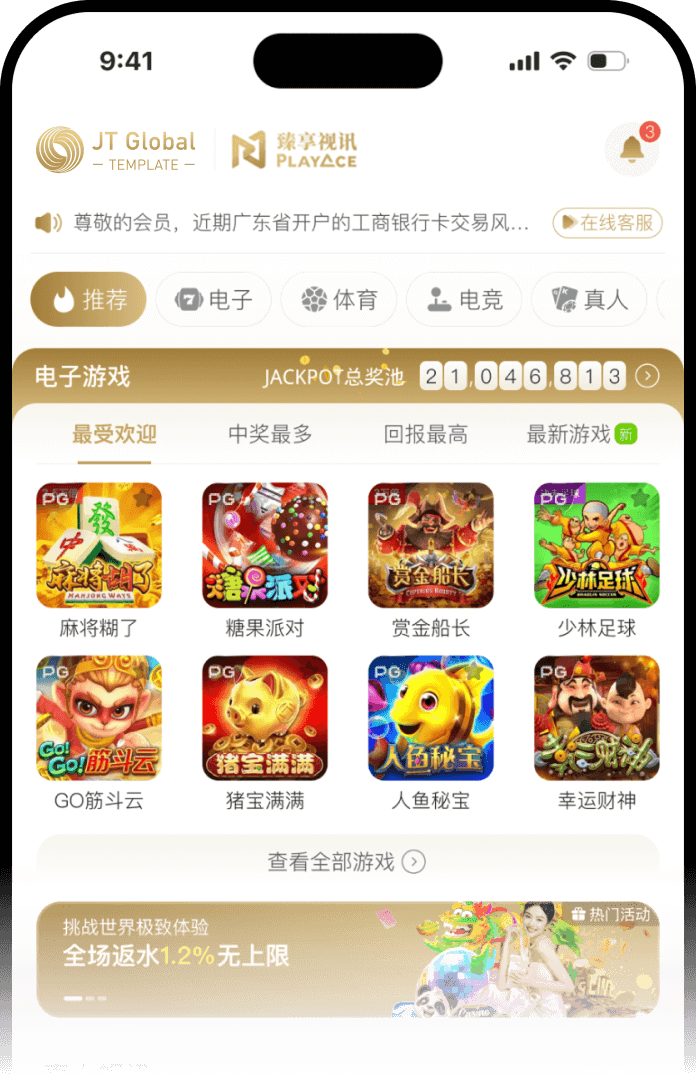Open the notifications bell
Viewport: 696px width, 1080px height.
632,150
